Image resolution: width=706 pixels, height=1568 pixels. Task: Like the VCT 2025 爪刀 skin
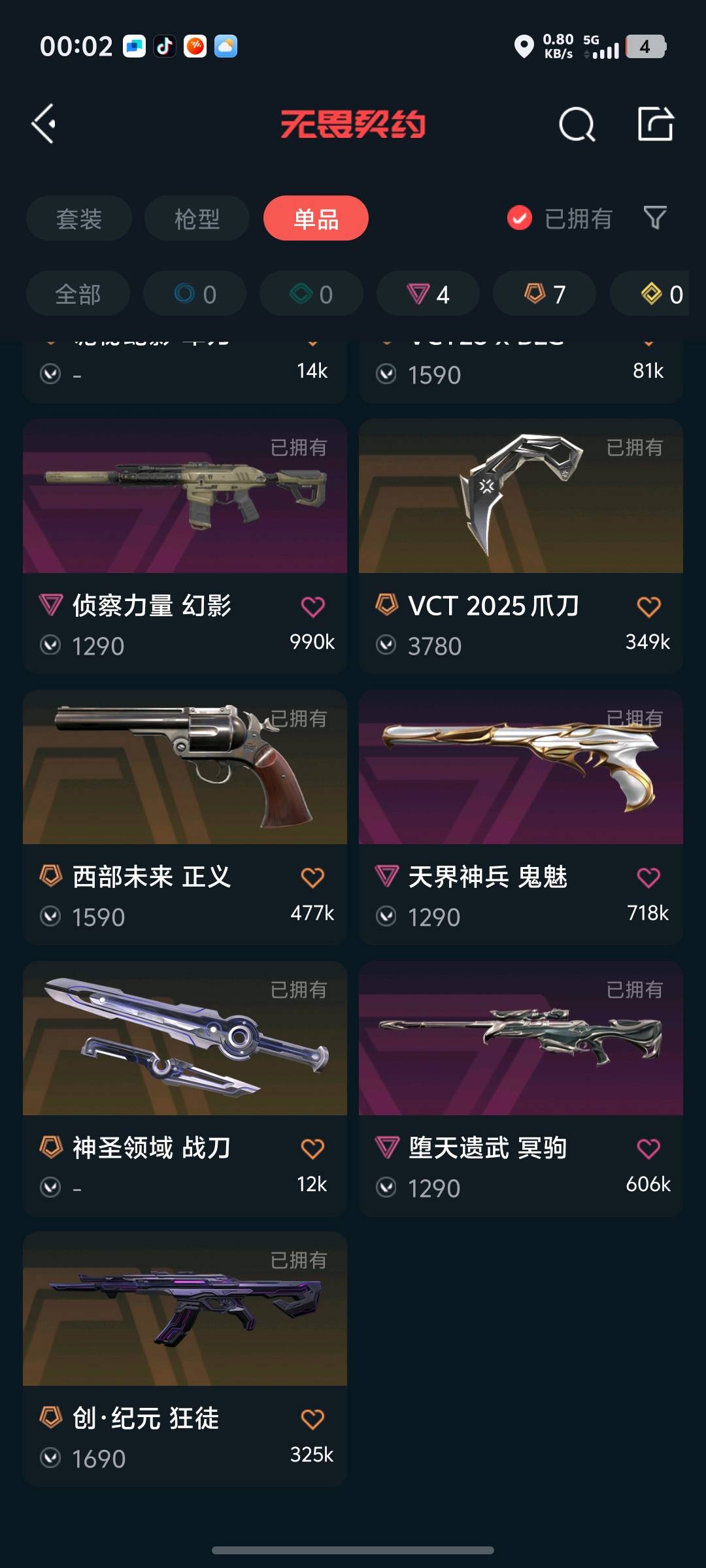click(x=648, y=607)
